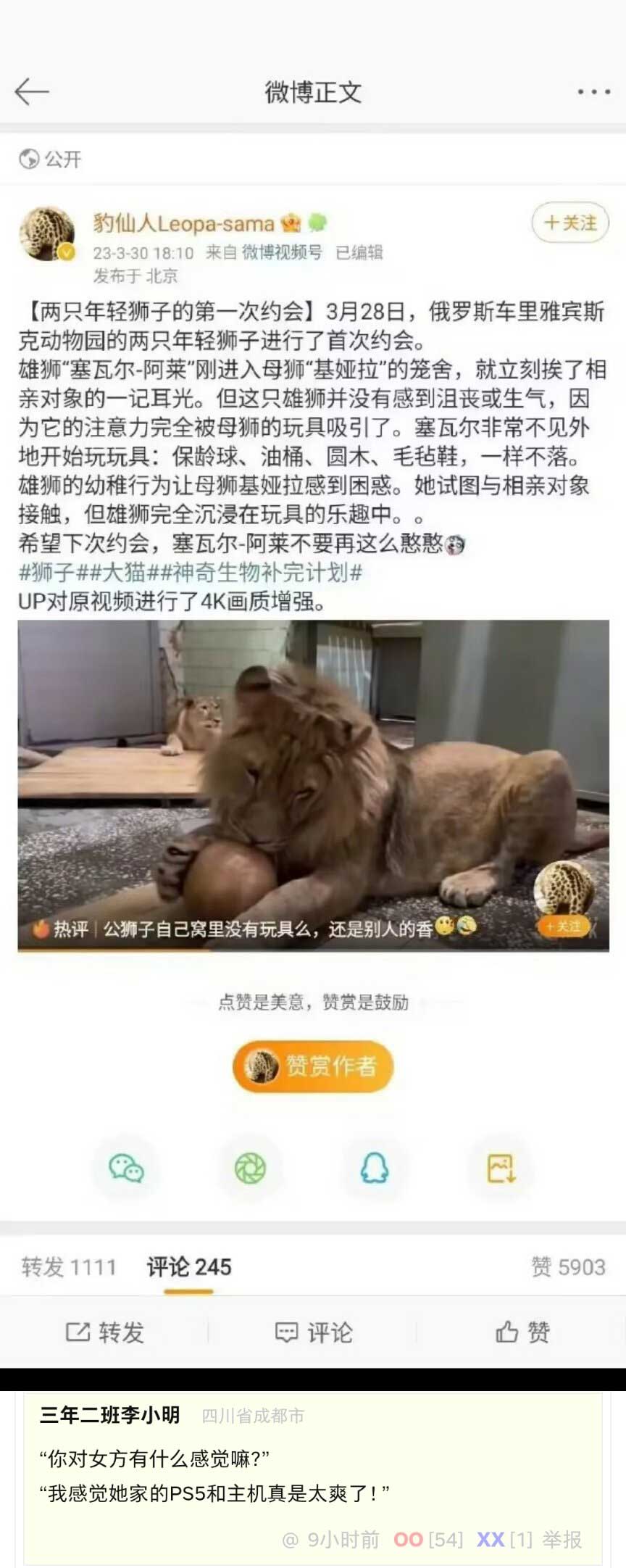Save the post as an image
Viewport: 626px width, 1568px height.
[x=501, y=1169]
